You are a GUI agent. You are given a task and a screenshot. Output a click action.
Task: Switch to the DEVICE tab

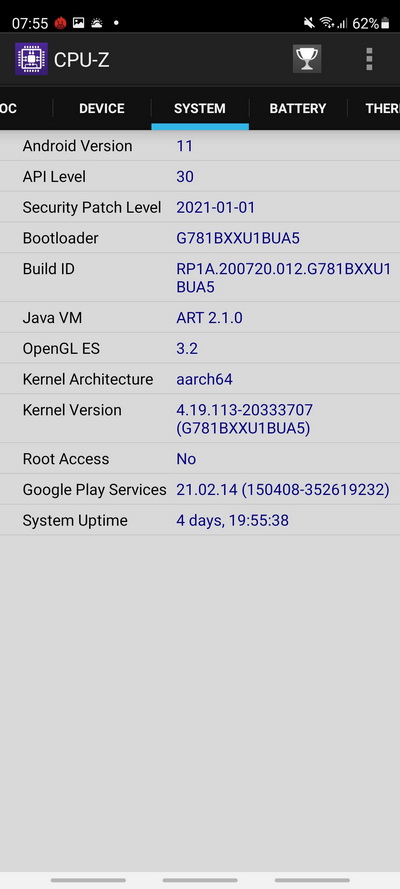coord(102,108)
